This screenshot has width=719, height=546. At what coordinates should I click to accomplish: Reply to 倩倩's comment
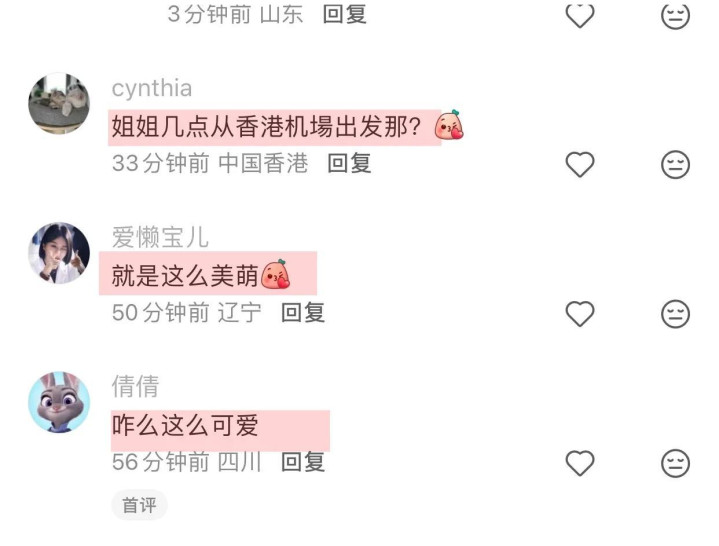coord(303,462)
